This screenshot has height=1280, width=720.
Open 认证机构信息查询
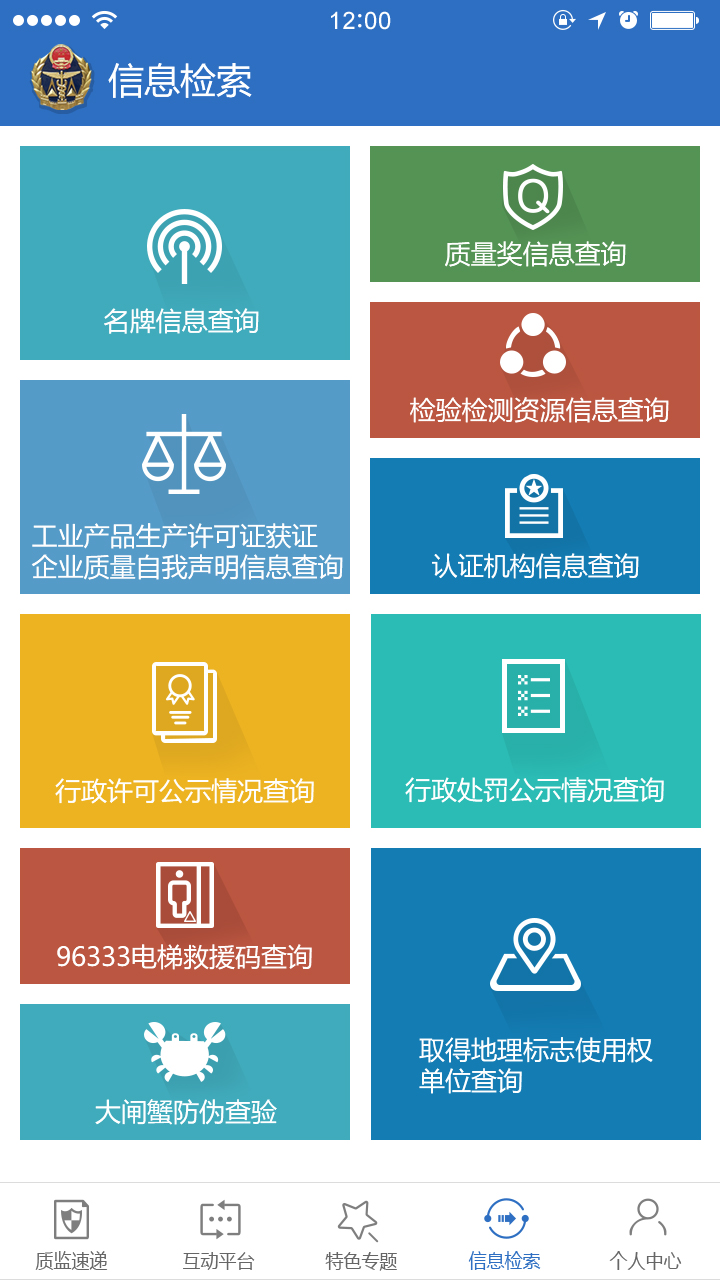click(535, 526)
